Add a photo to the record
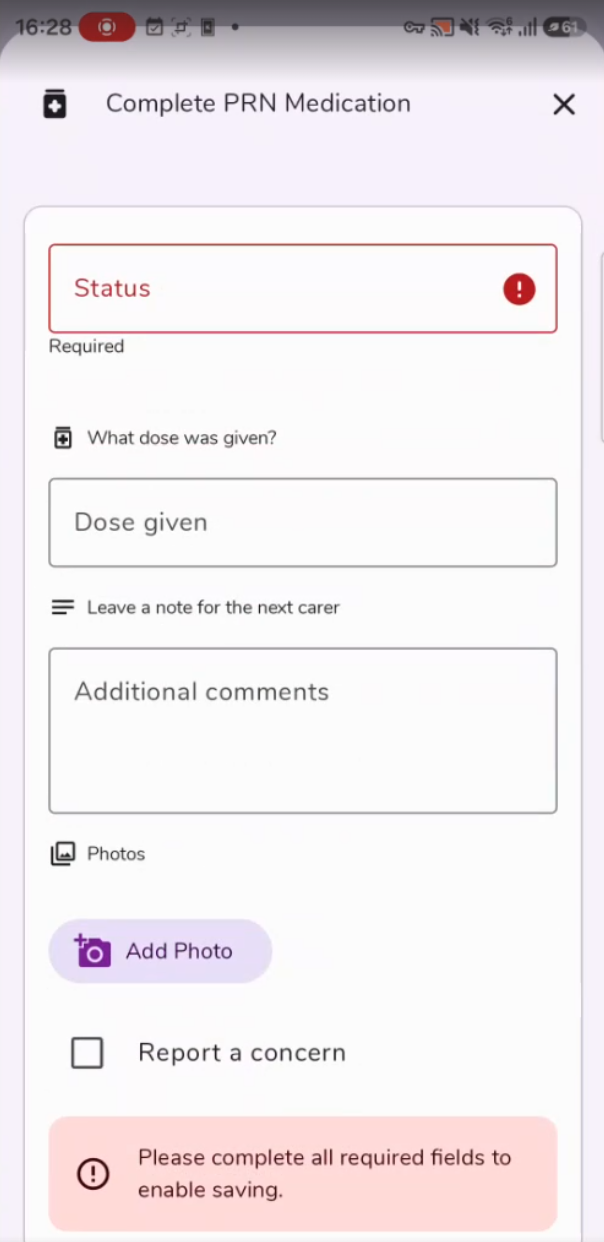The height and width of the screenshot is (1242, 604). [x=160, y=951]
